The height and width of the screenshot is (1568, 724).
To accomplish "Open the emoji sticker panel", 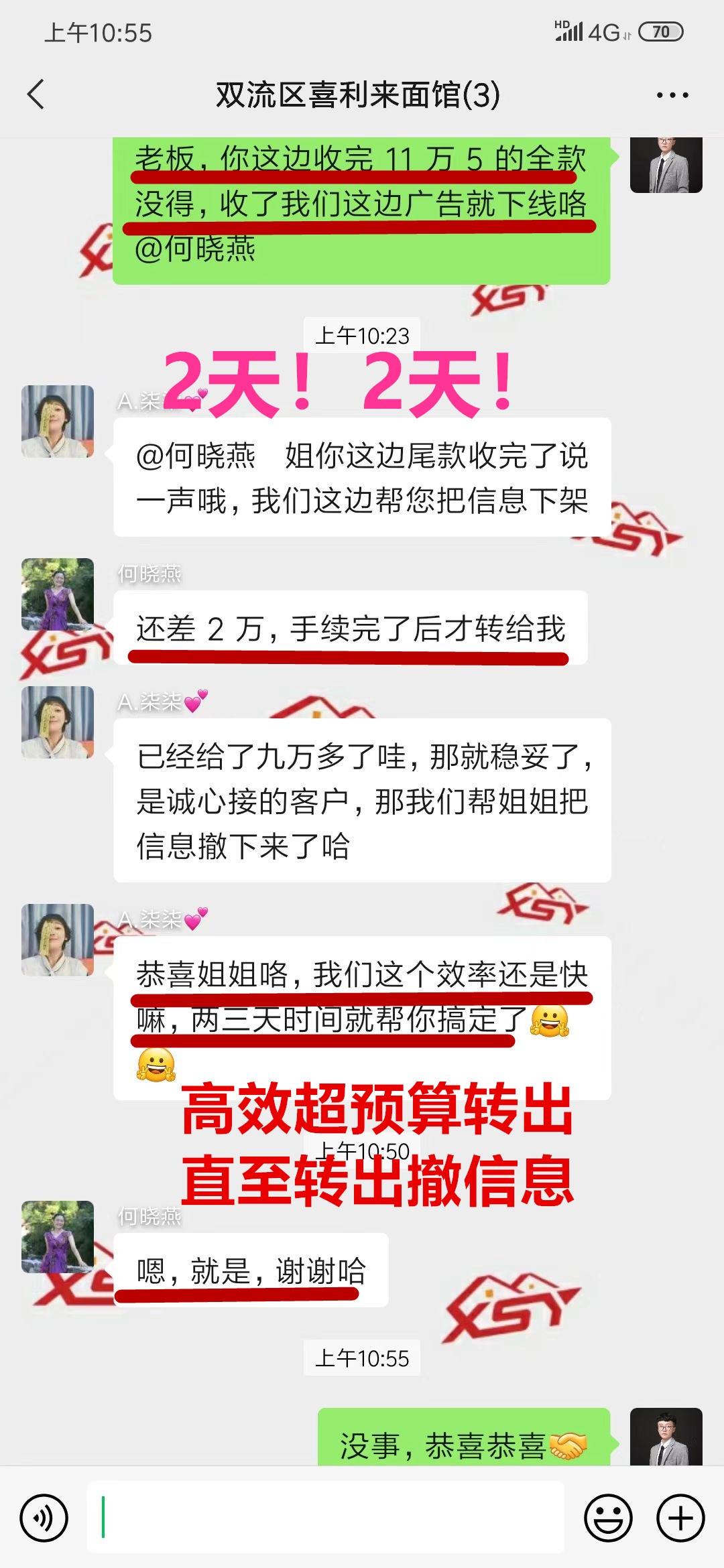I will coord(608,1518).
